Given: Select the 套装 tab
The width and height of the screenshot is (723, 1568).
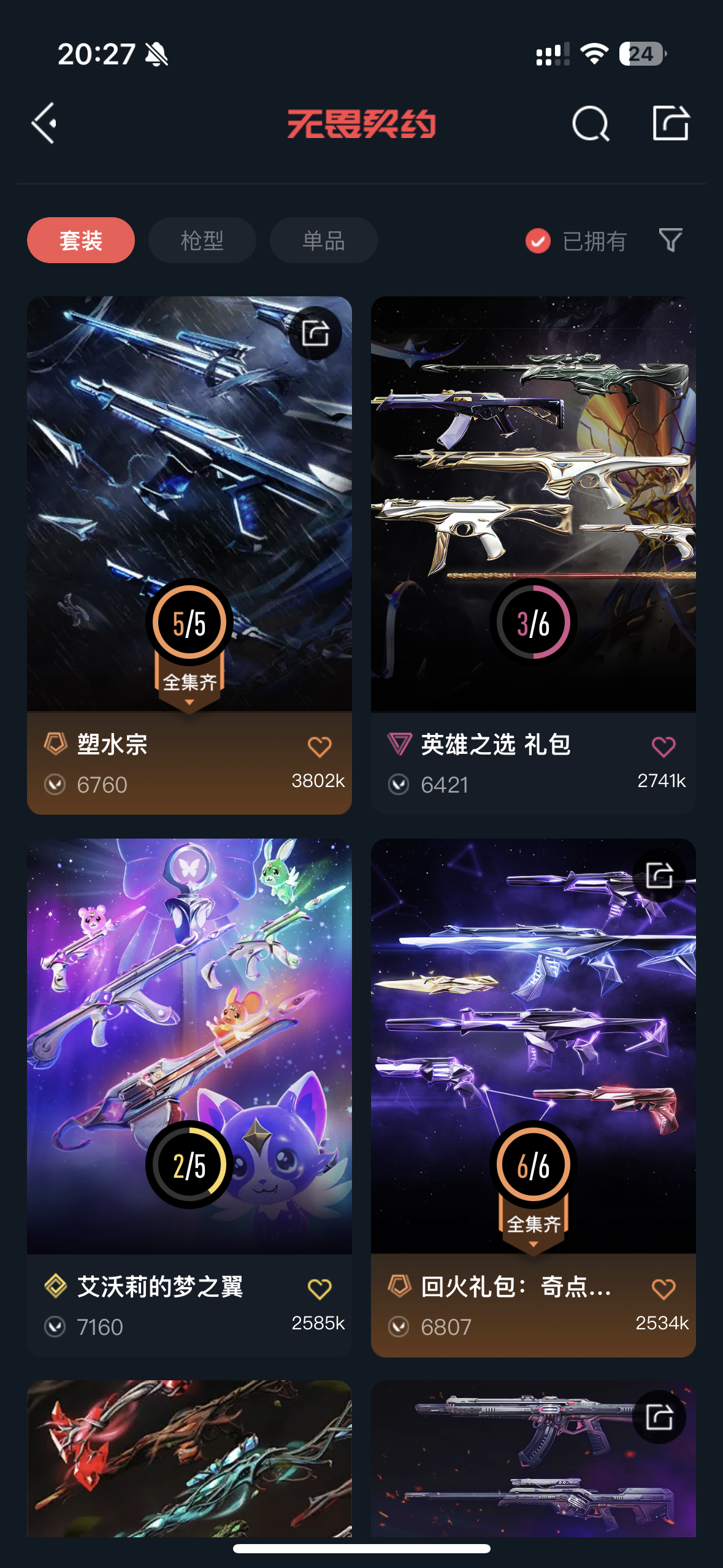Looking at the screenshot, I should [x=81, y=240].
